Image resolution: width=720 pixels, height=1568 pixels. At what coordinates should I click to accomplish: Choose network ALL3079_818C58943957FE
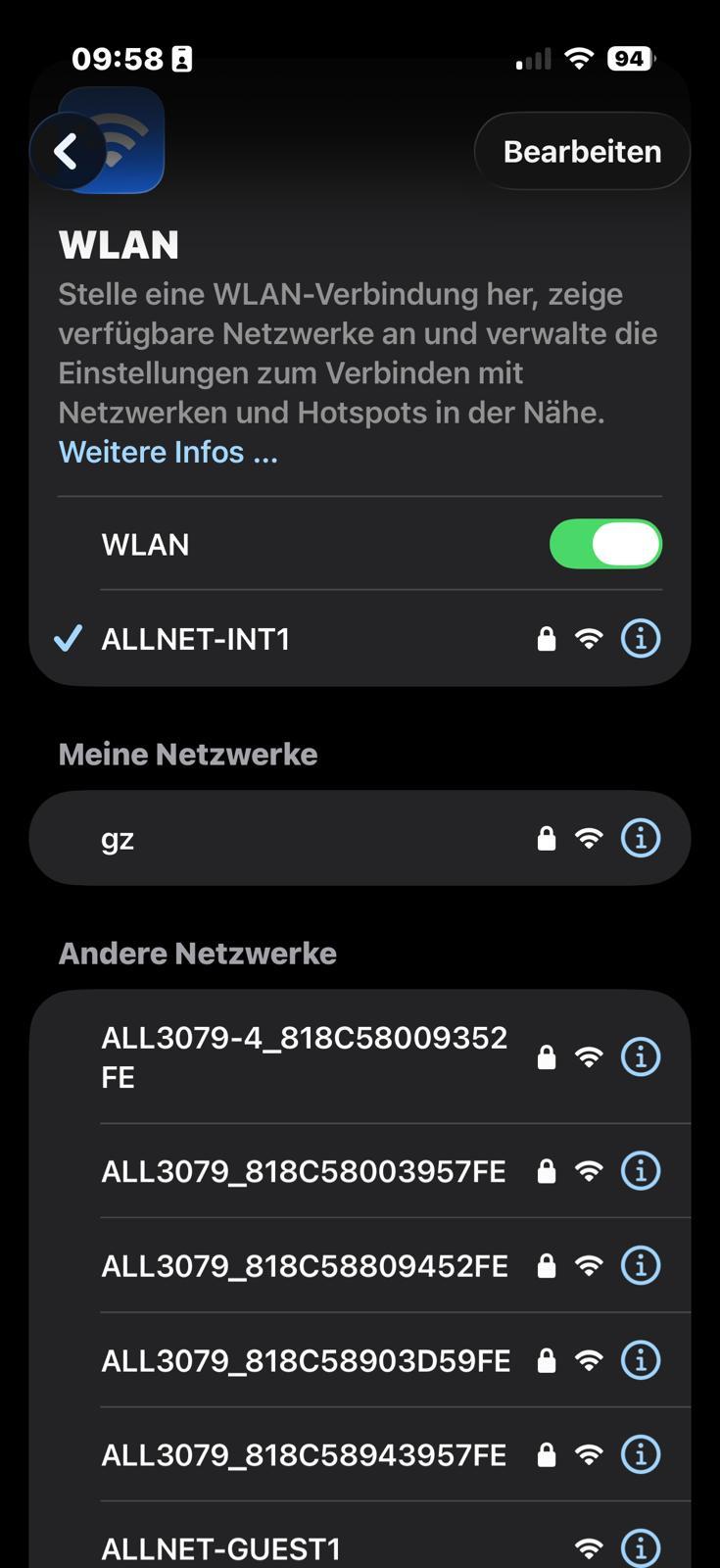[304, 1455]
